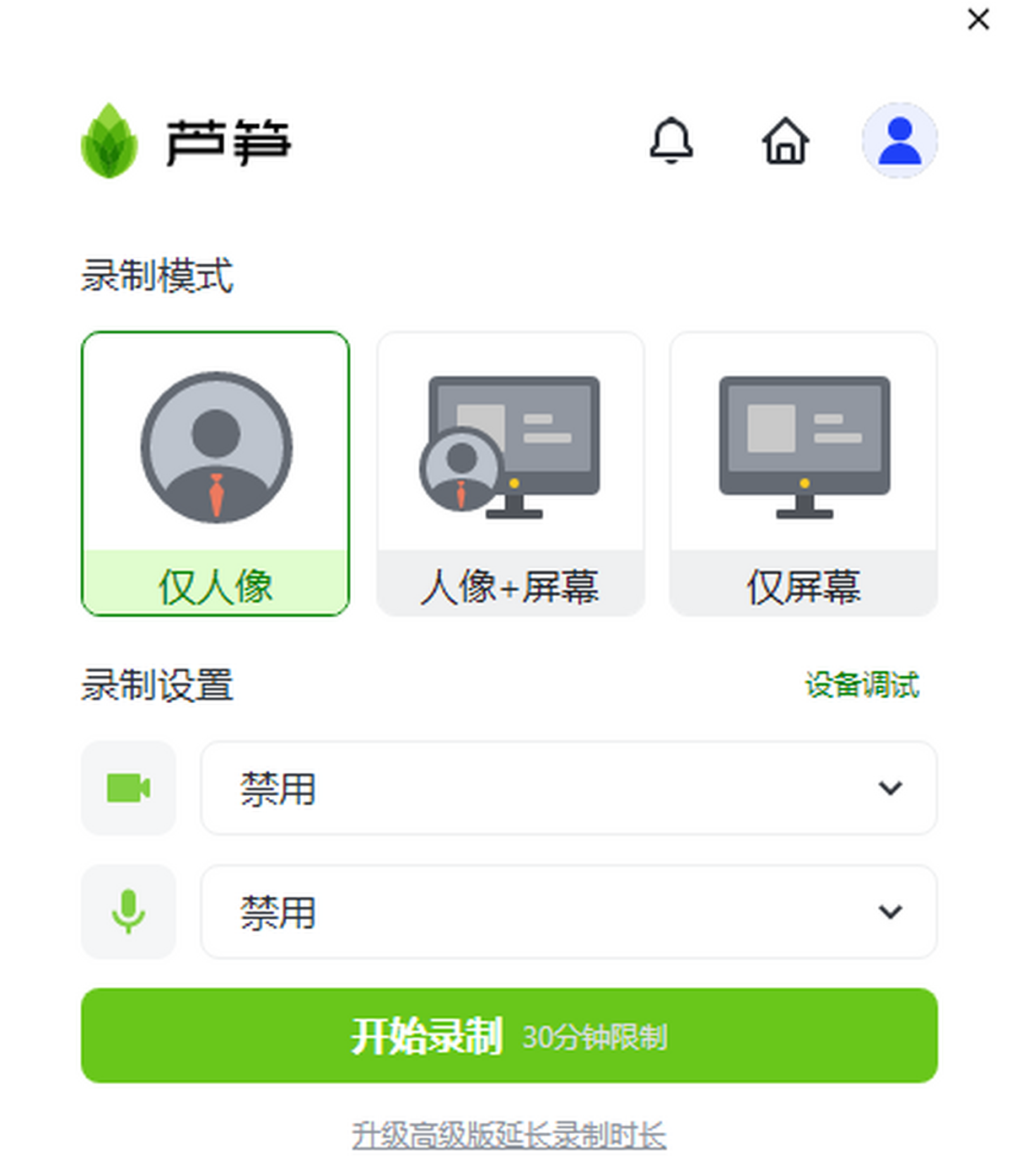Expand the microphone source dropdown
This screenshot has height=1176, width=1012.
tap(568, 911)
